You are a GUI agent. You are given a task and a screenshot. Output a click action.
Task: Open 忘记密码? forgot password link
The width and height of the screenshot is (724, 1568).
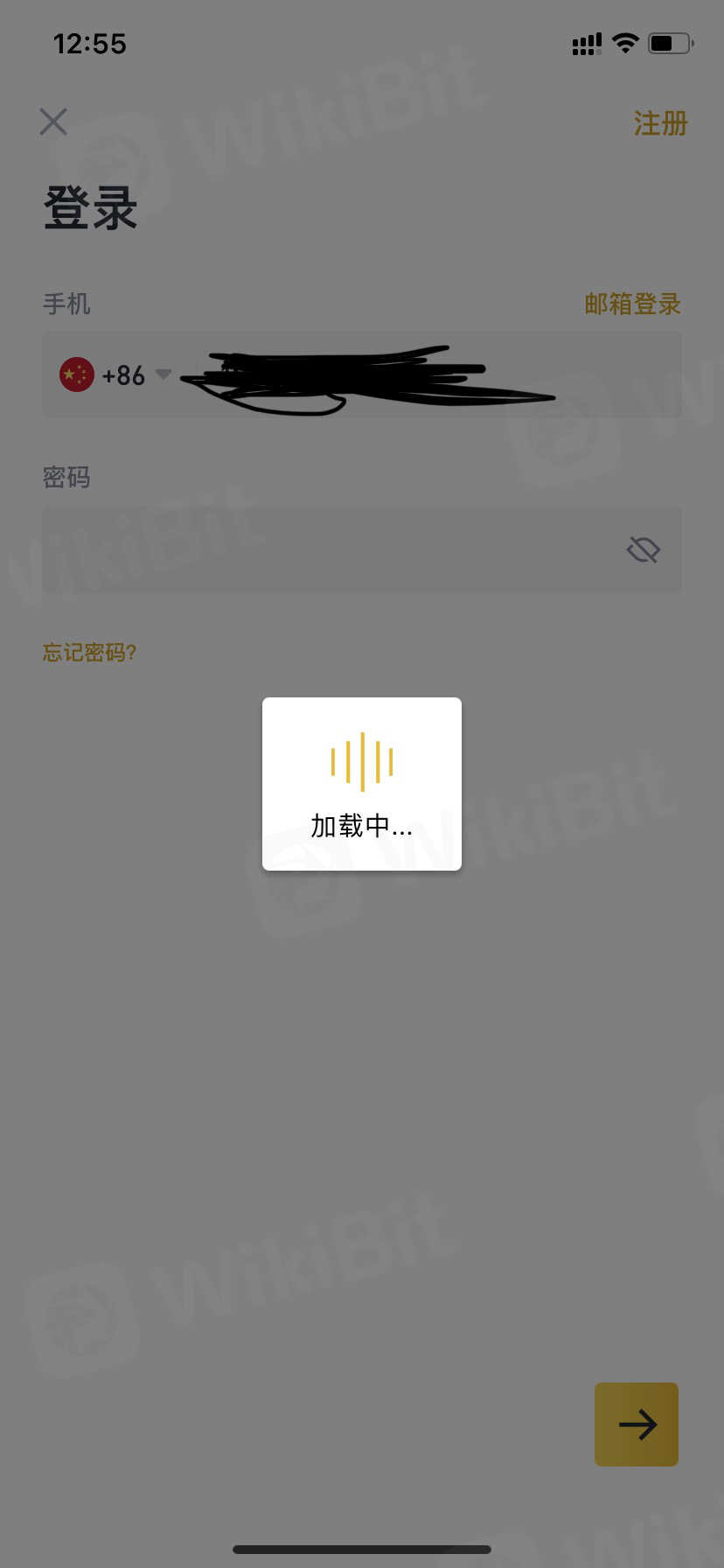pyautogui.click(x=89, y=652)
